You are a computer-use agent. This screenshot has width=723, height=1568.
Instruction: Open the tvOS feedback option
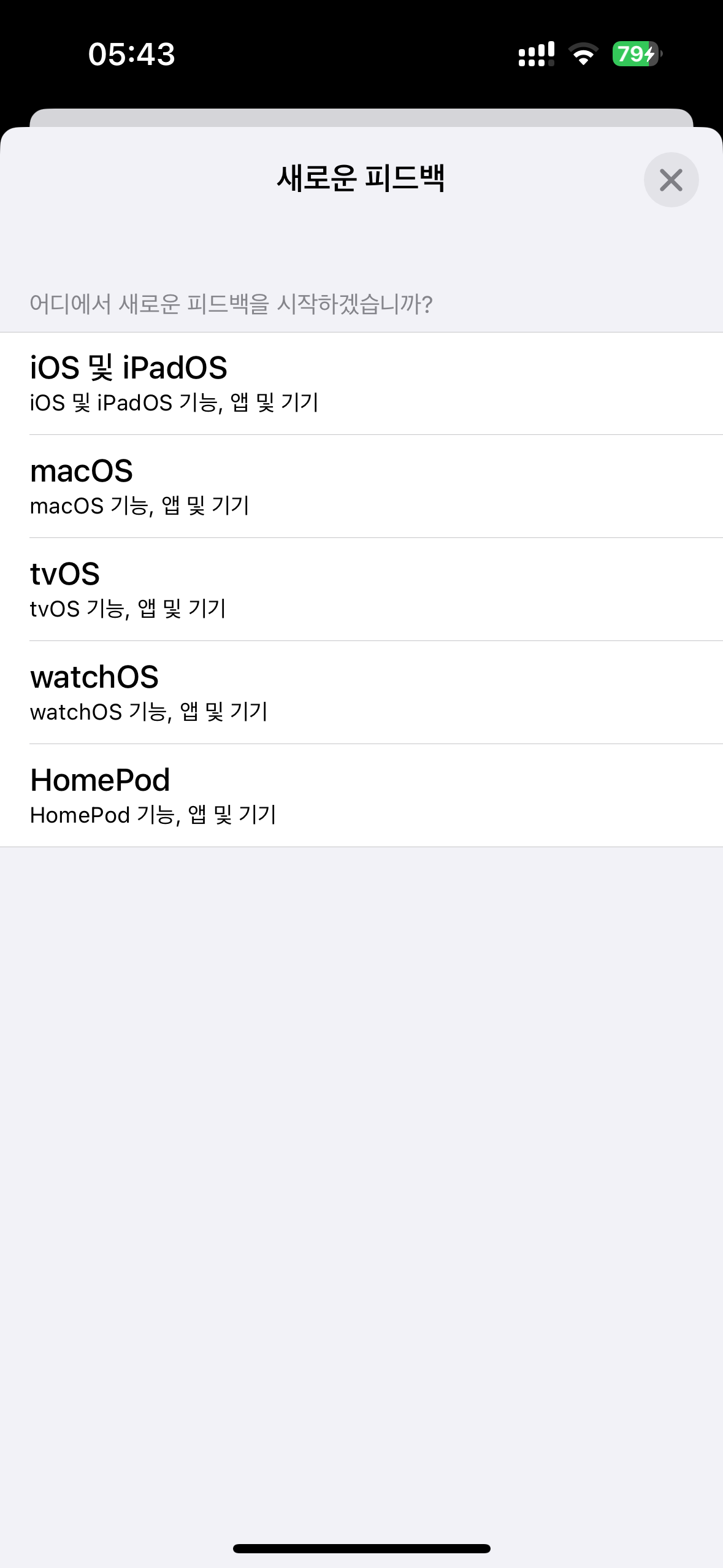coord(361,590)
